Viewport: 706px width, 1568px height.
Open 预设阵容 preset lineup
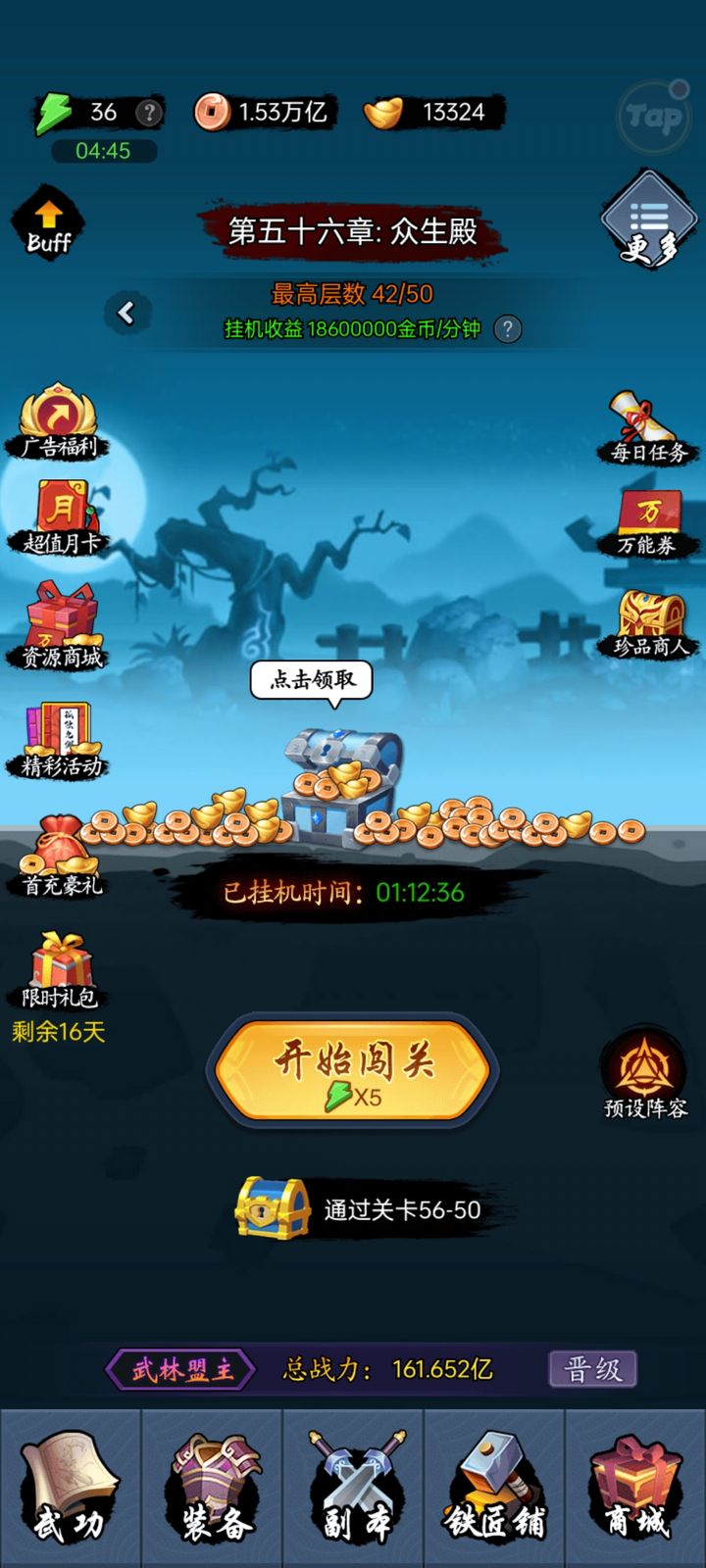645,1075
